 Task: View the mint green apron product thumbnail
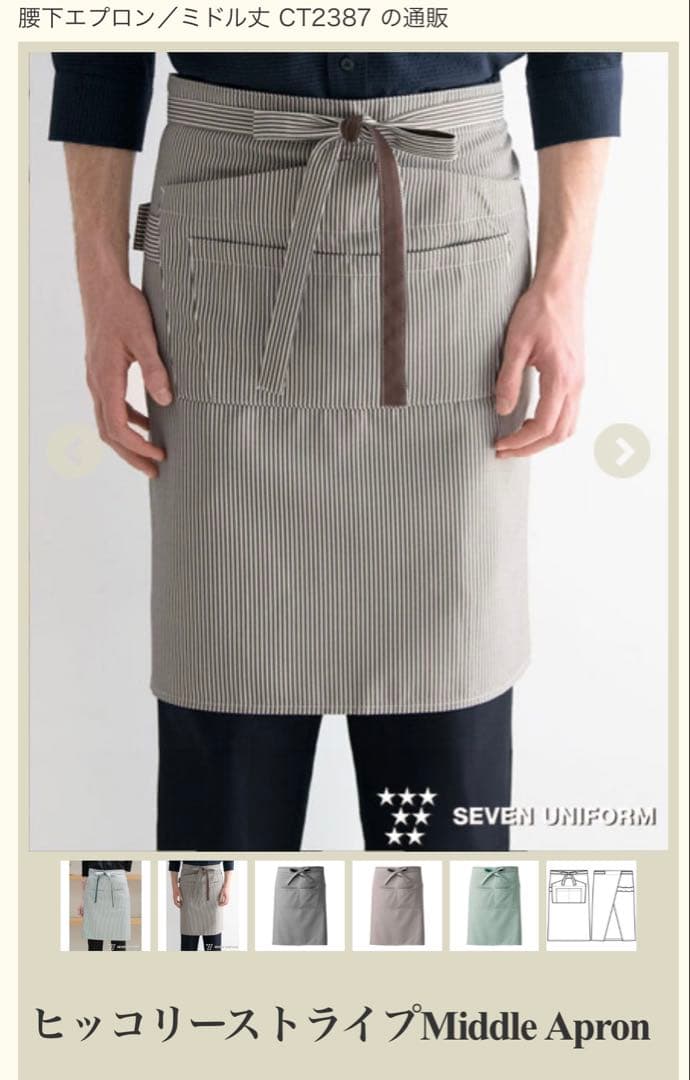[x=493, y=905]
